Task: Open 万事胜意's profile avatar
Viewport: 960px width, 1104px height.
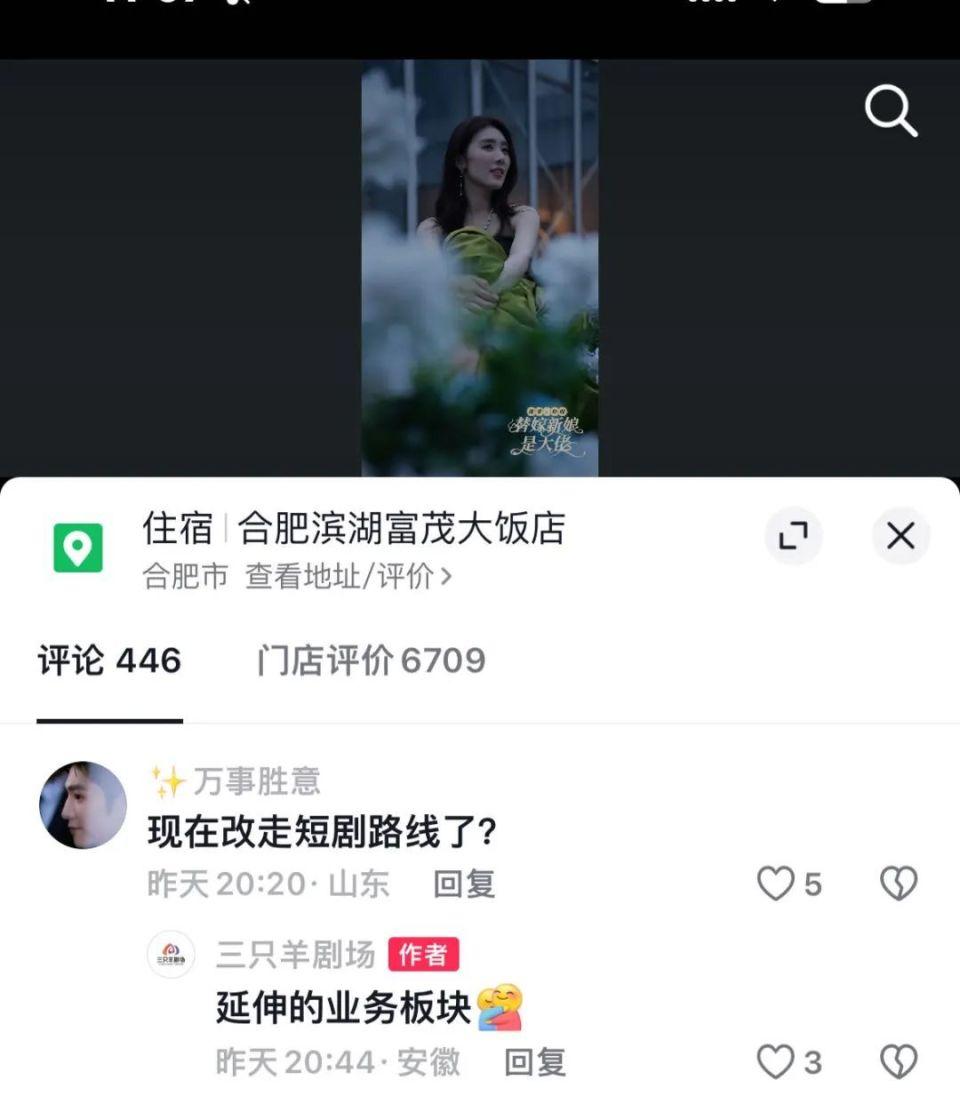Action: [83, 805]
